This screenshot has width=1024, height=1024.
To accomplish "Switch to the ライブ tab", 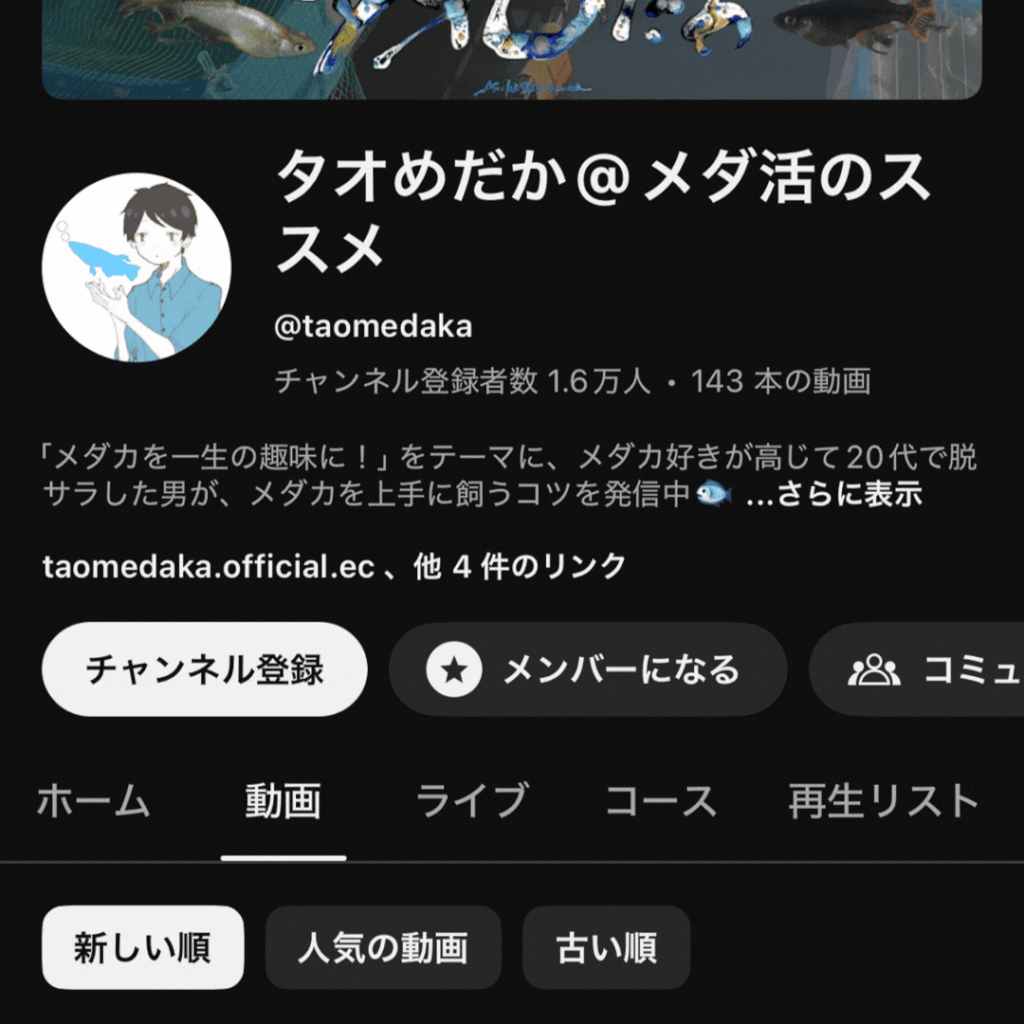I will click(x=471, y=802).
